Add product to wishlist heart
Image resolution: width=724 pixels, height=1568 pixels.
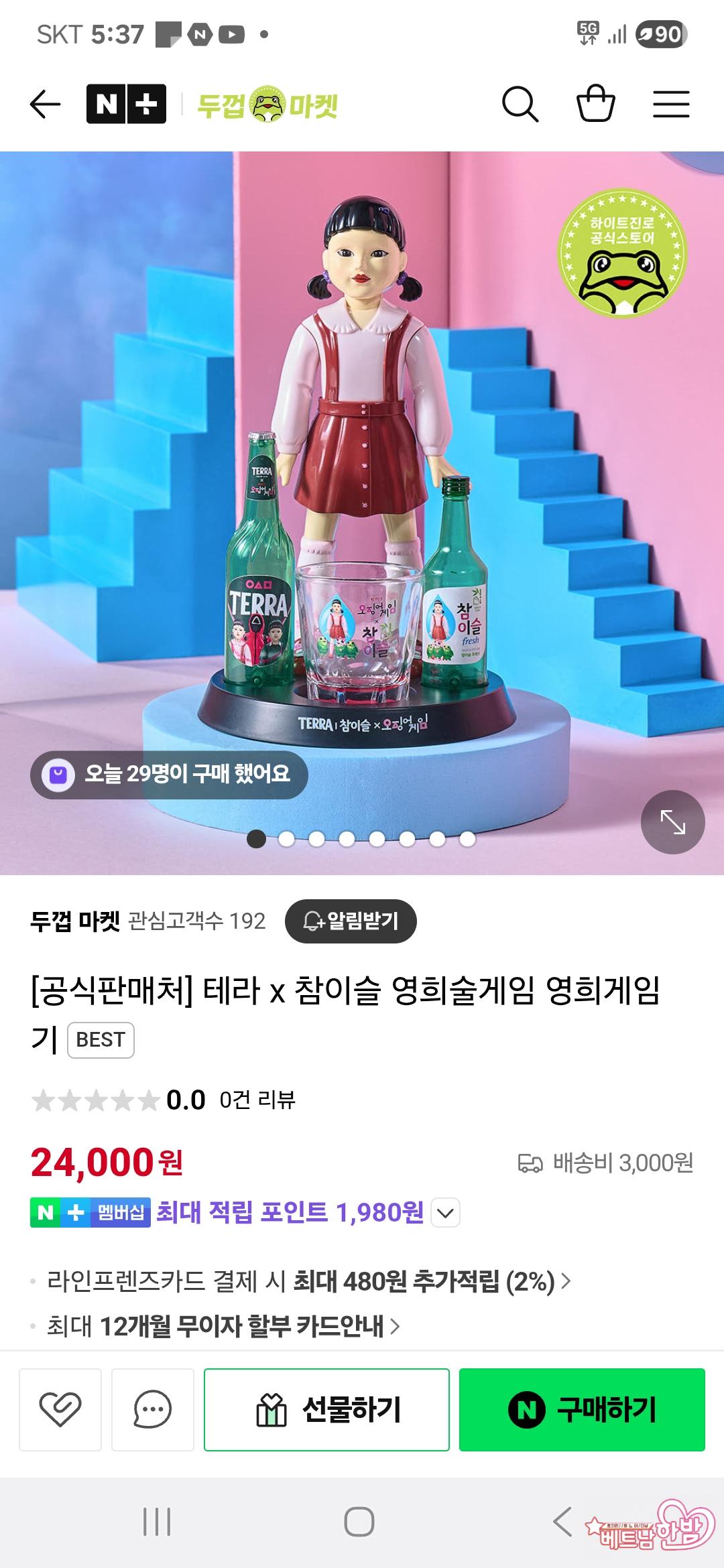tap(60, 1409)
